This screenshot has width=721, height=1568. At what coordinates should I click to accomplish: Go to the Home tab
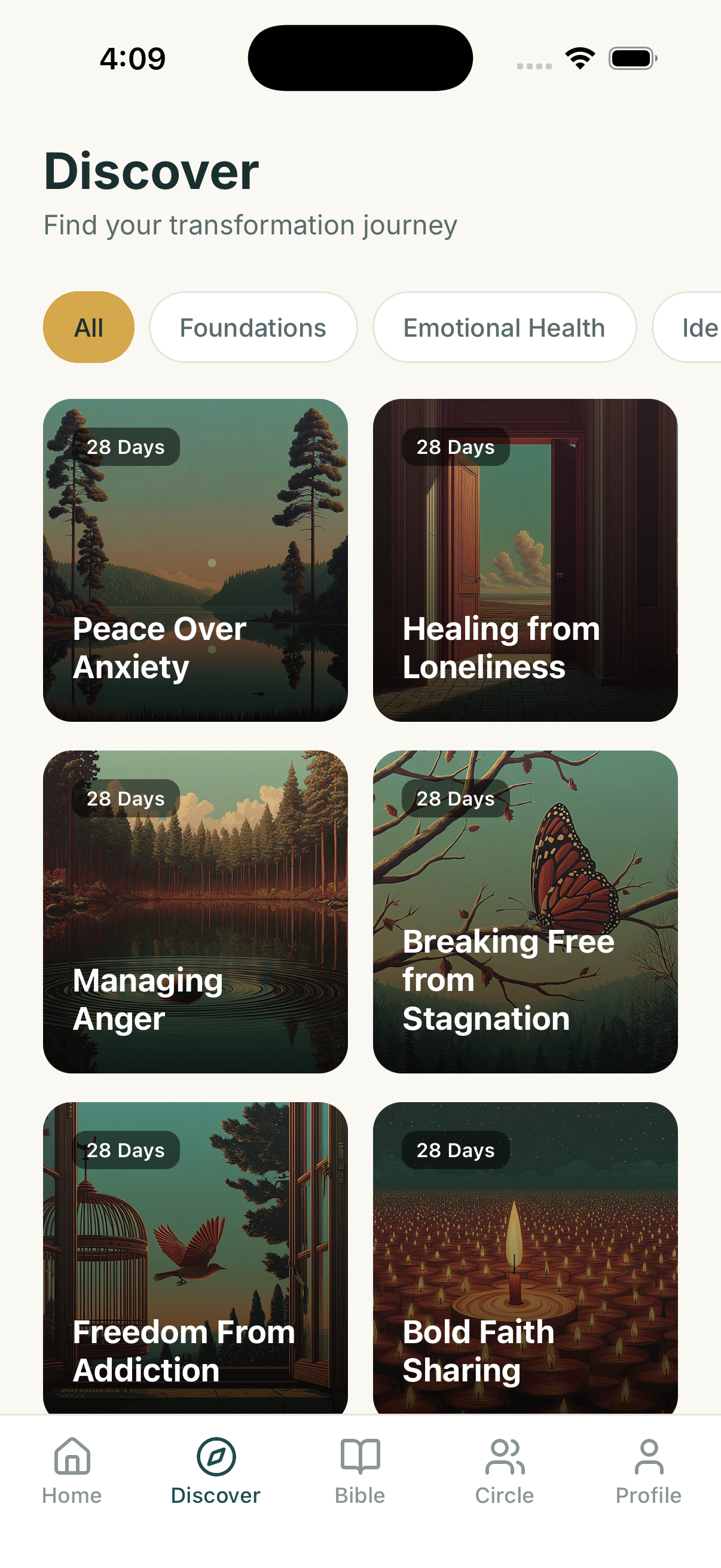[x=72, y=1470]
